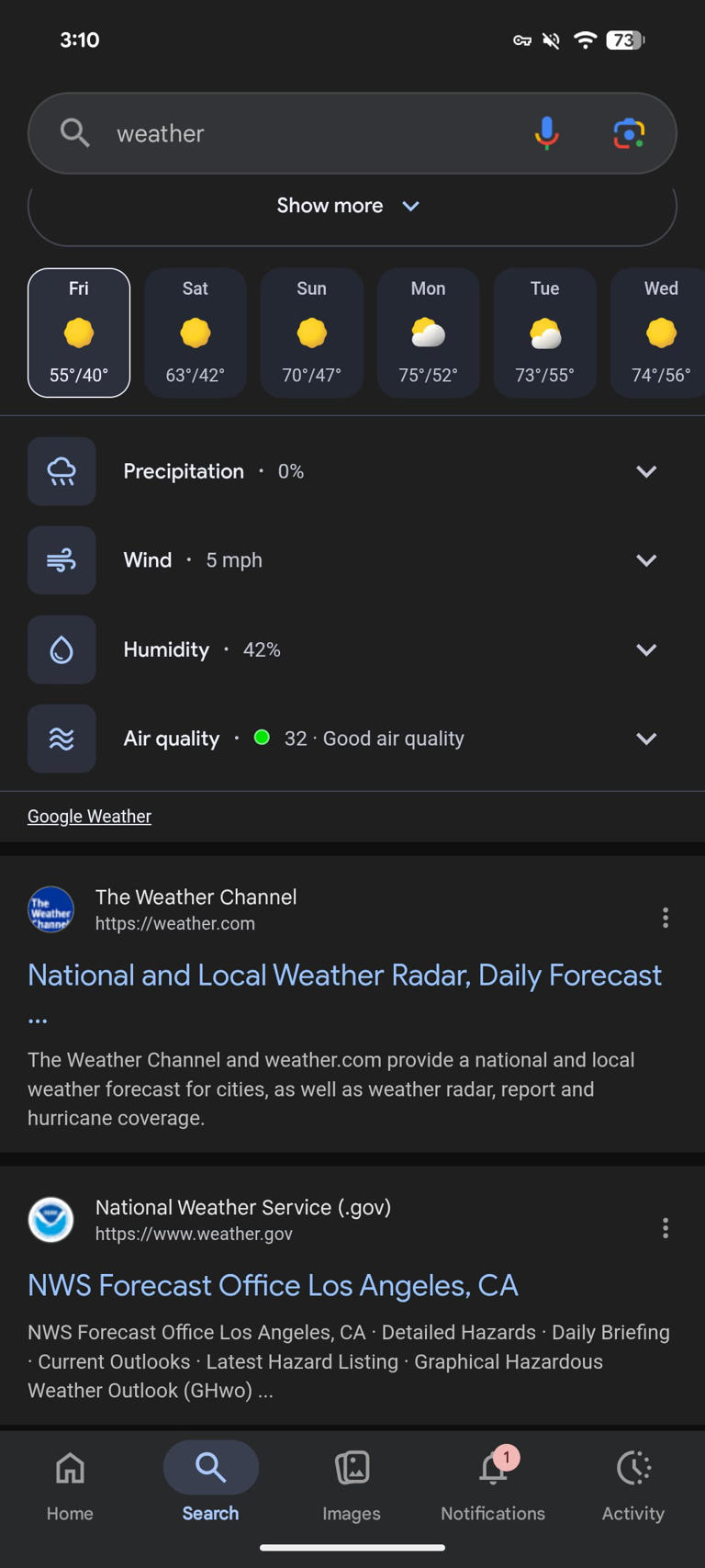Tap The Weather Channel site logo
This screenshot has height=1568, width=705.
(50, 909)
